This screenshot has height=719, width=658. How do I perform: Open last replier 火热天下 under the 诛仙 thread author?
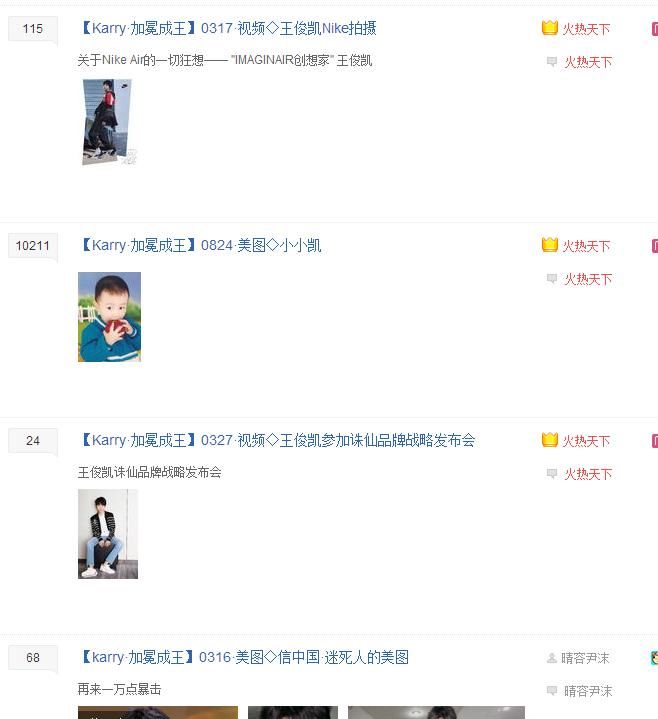pos(588,474)
